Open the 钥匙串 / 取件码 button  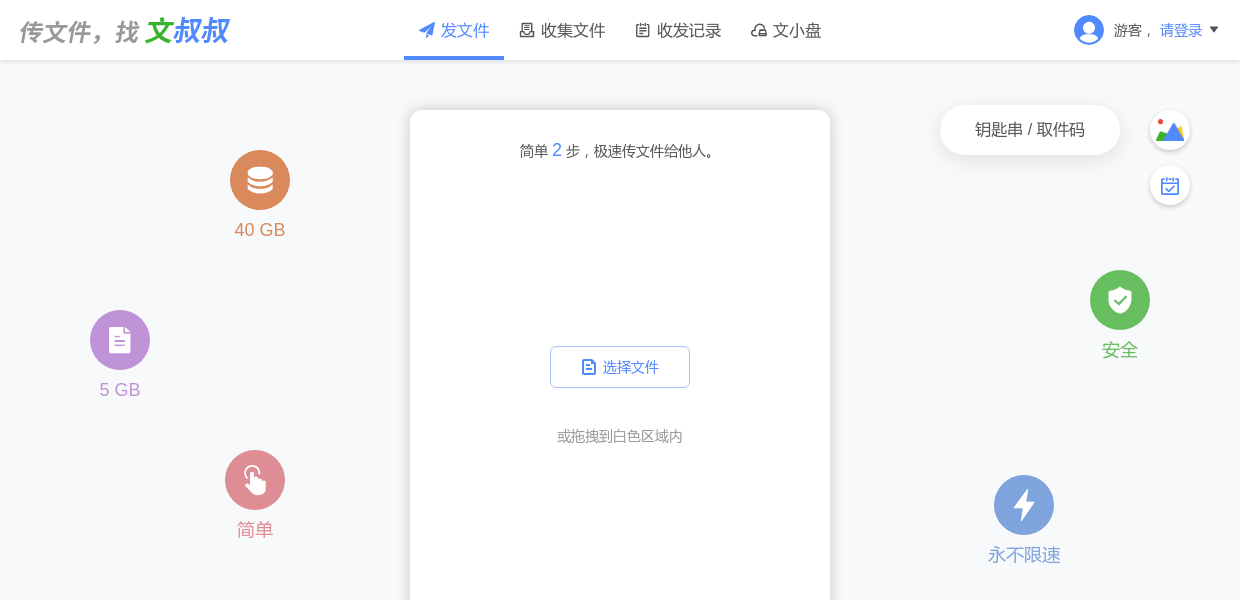(x=1029, y=130)
